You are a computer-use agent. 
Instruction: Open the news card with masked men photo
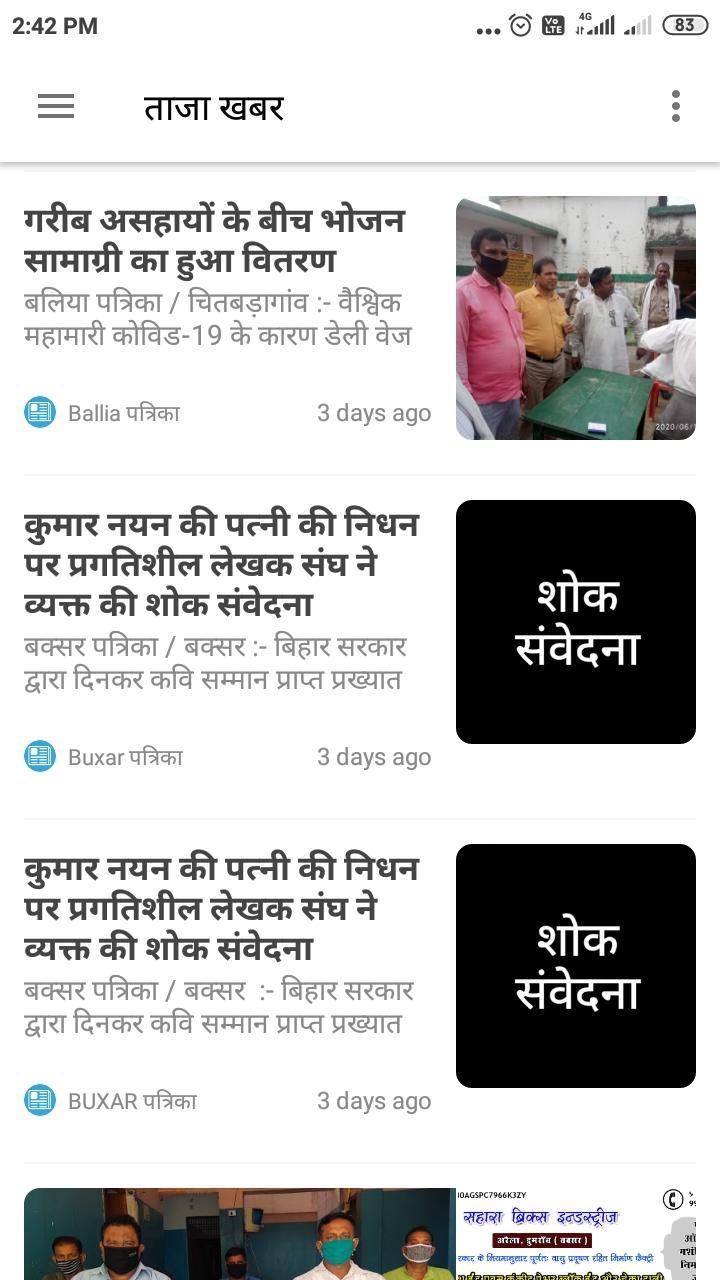[x=360, y=1234]
